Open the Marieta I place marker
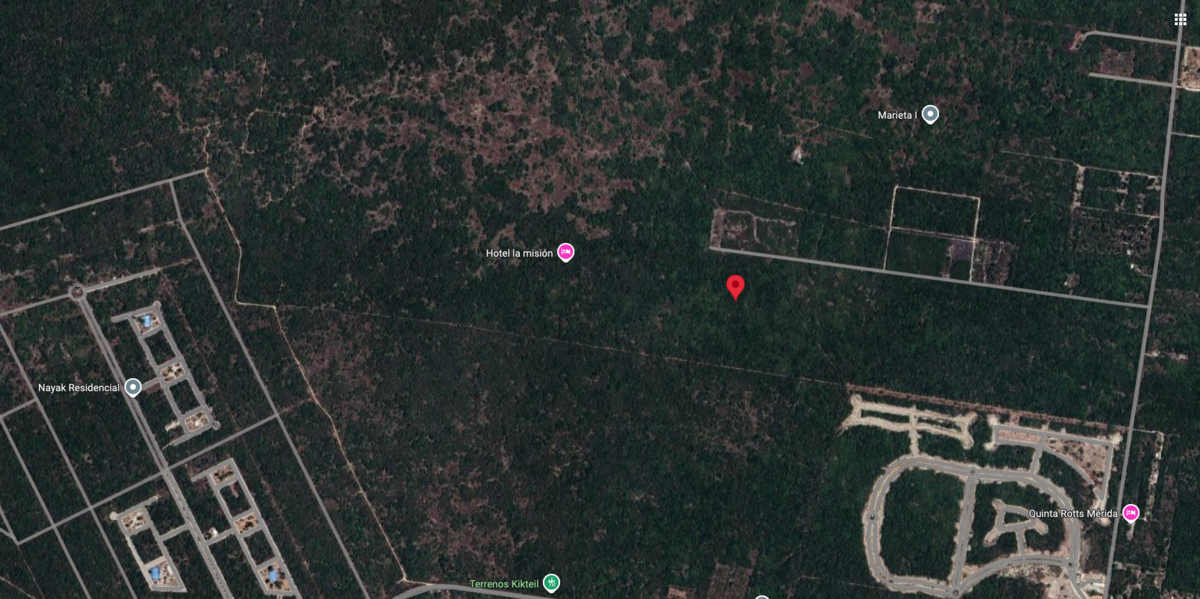 pyautogui.click(x=930, y=114)
